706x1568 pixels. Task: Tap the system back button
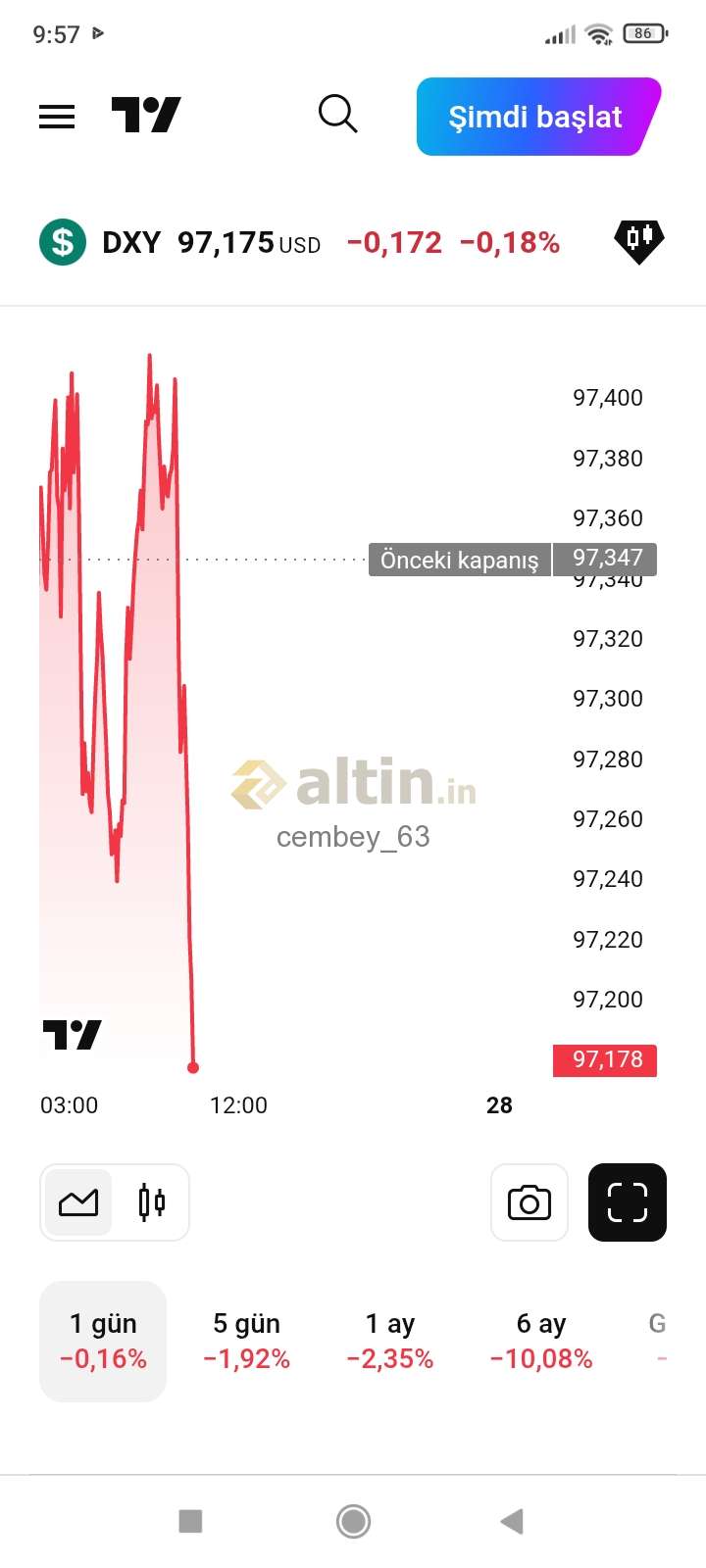(512, 1521)
